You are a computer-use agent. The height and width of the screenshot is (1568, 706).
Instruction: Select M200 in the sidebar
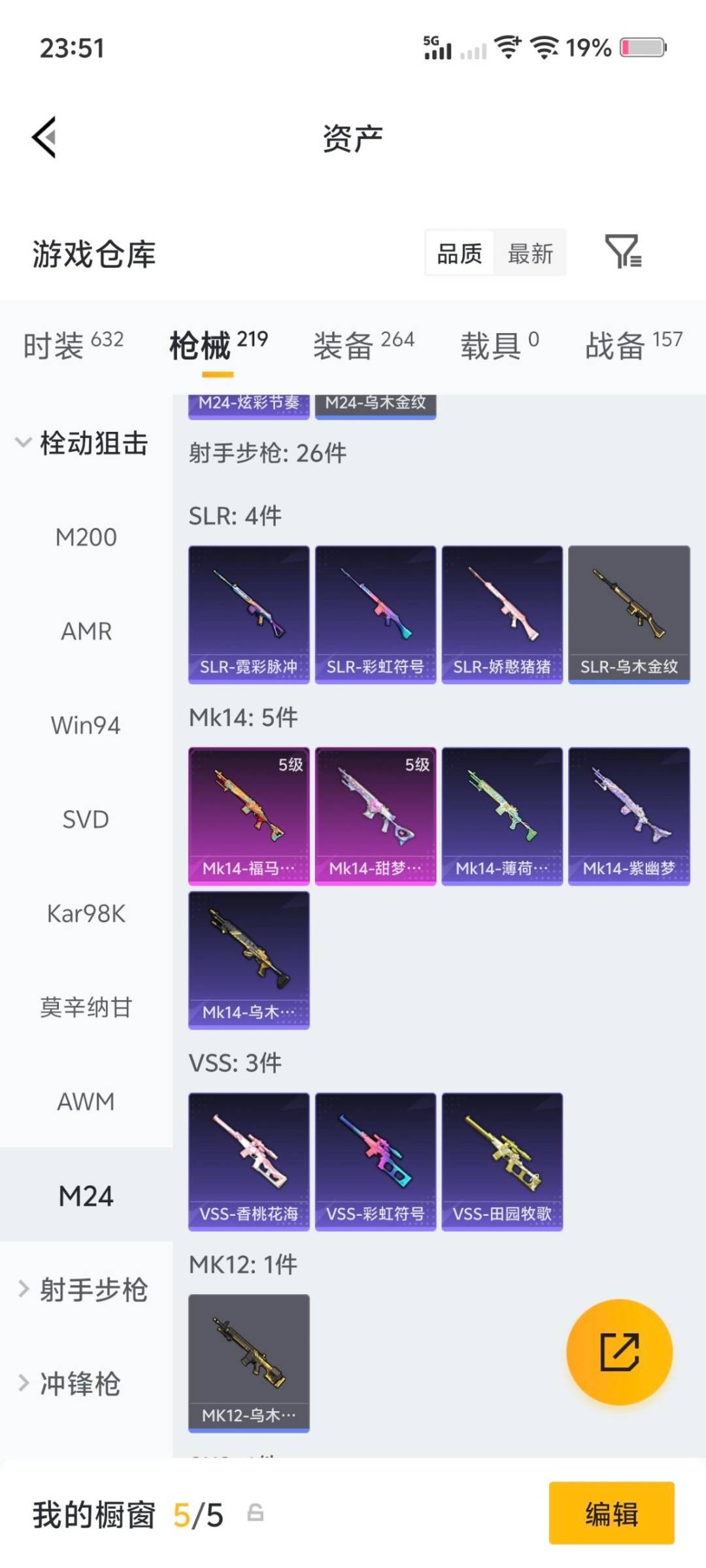coord(86,537)
